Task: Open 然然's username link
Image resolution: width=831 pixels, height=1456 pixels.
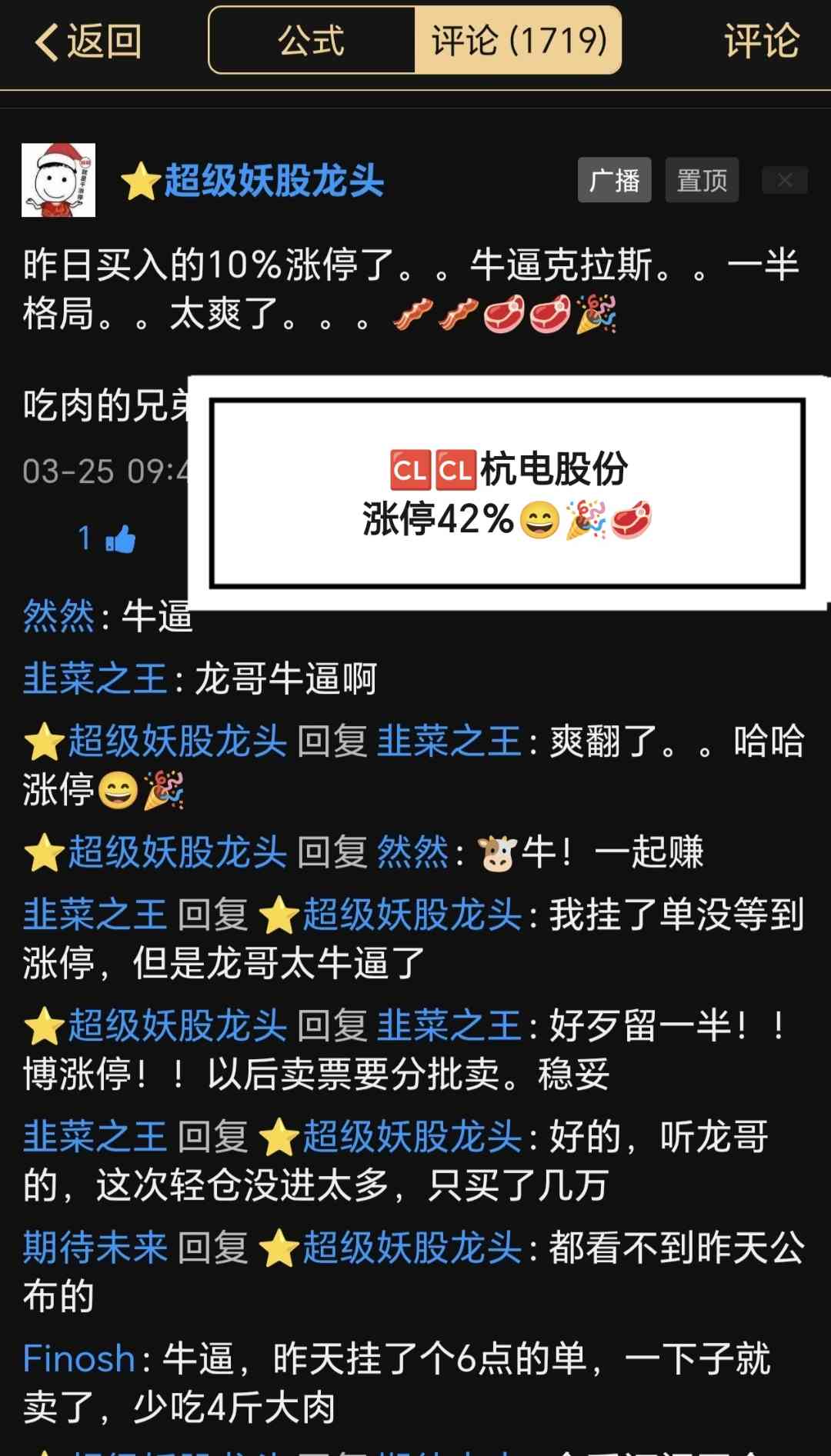Action: (58, 617)
